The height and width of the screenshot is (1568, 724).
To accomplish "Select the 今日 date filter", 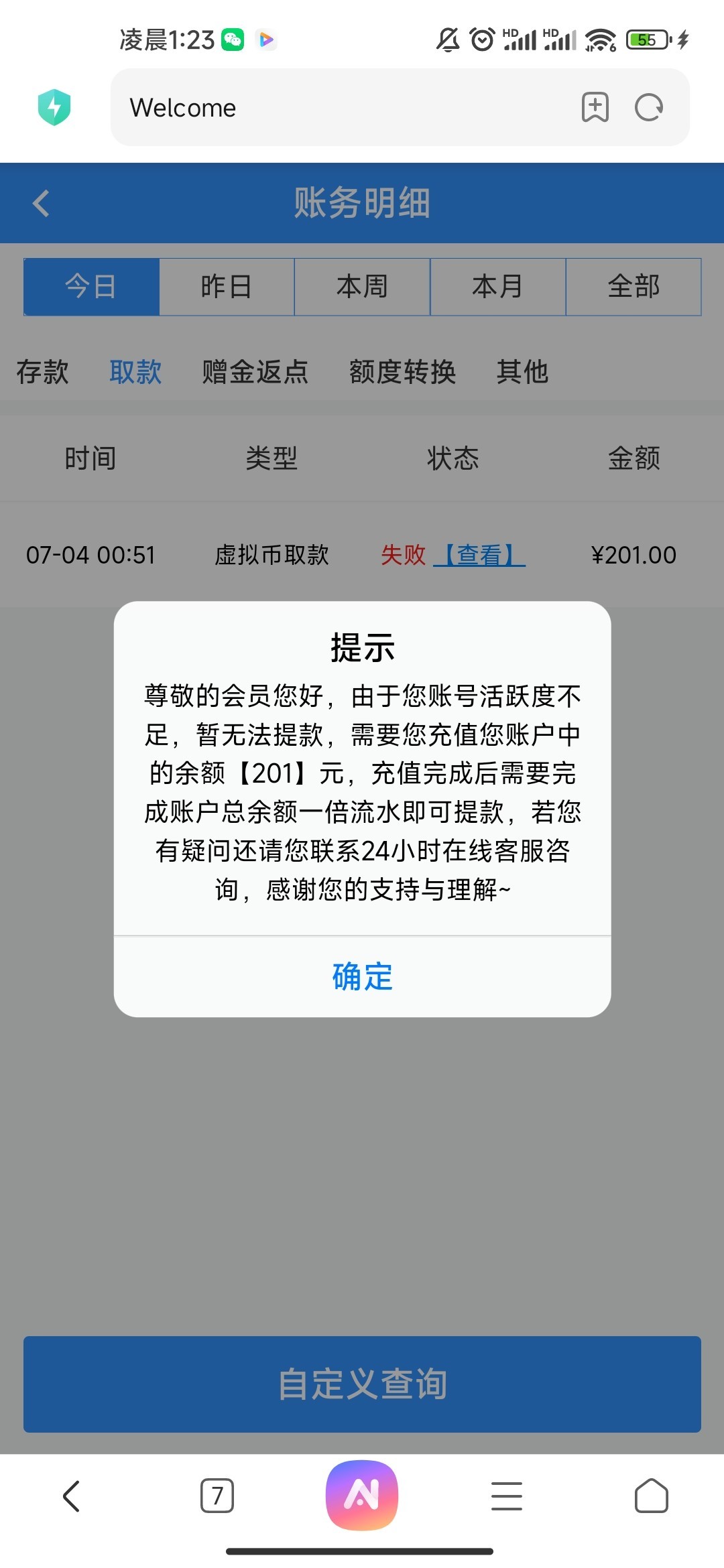I will pos(91,287).
